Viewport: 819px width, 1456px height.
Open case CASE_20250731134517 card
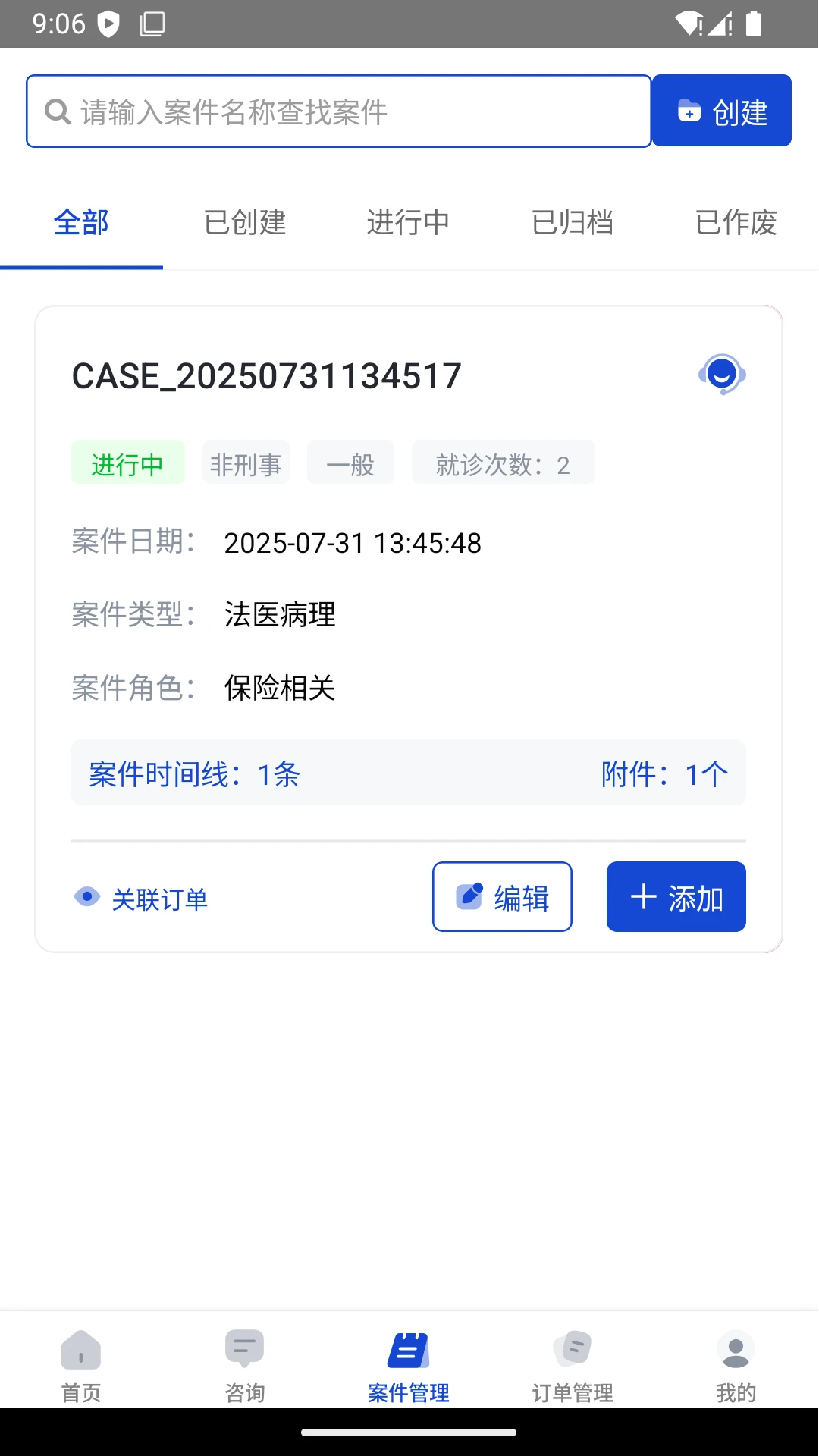click(266, 376)
